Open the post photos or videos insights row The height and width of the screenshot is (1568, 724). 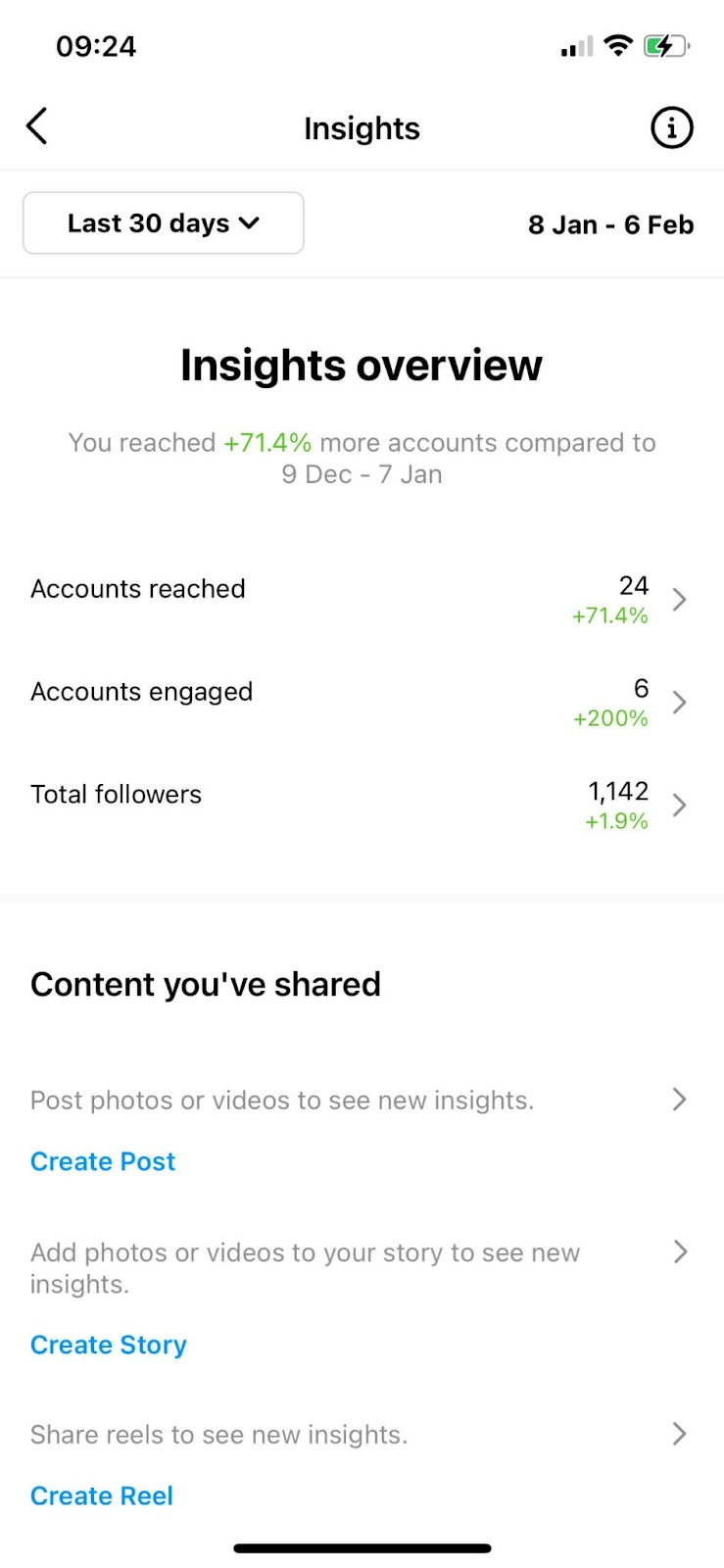point(361,1100)
